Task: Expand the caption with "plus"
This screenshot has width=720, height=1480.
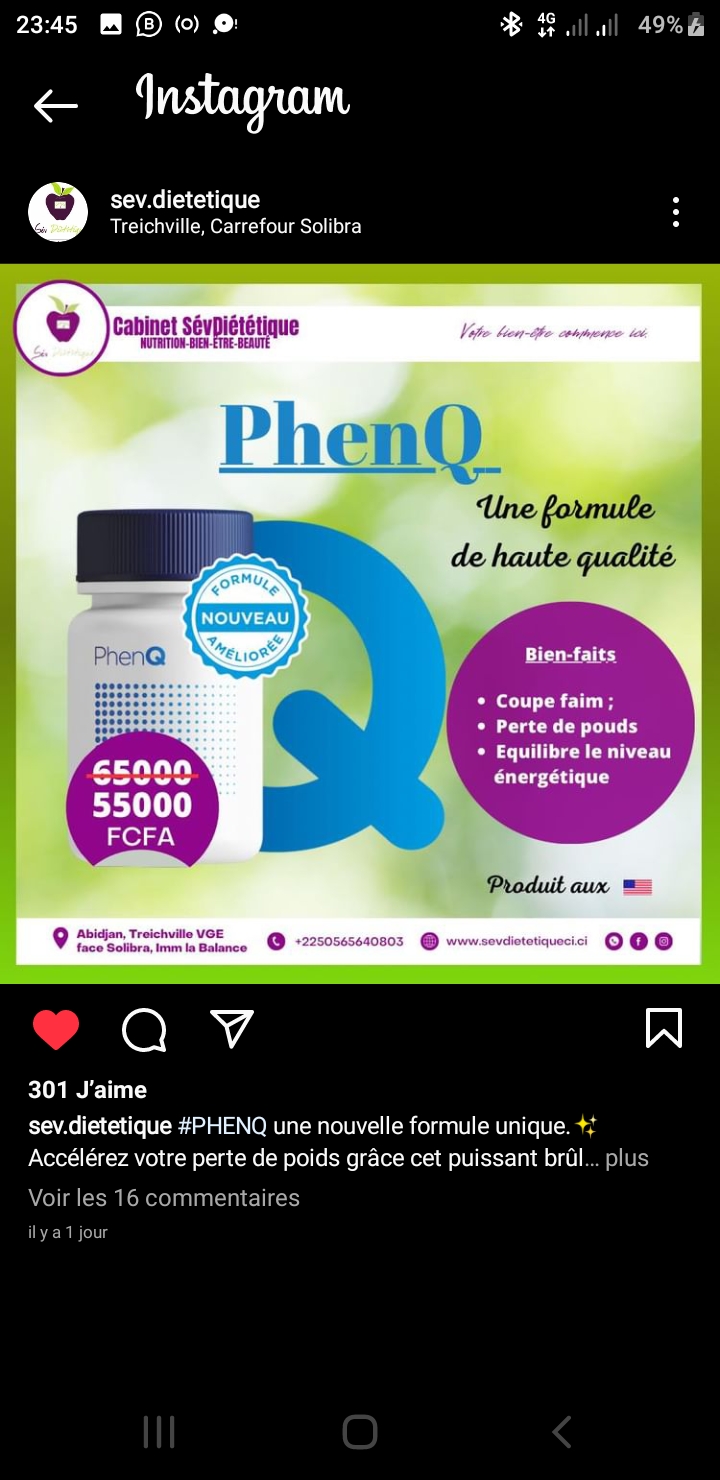Action: pos(627,1158)
